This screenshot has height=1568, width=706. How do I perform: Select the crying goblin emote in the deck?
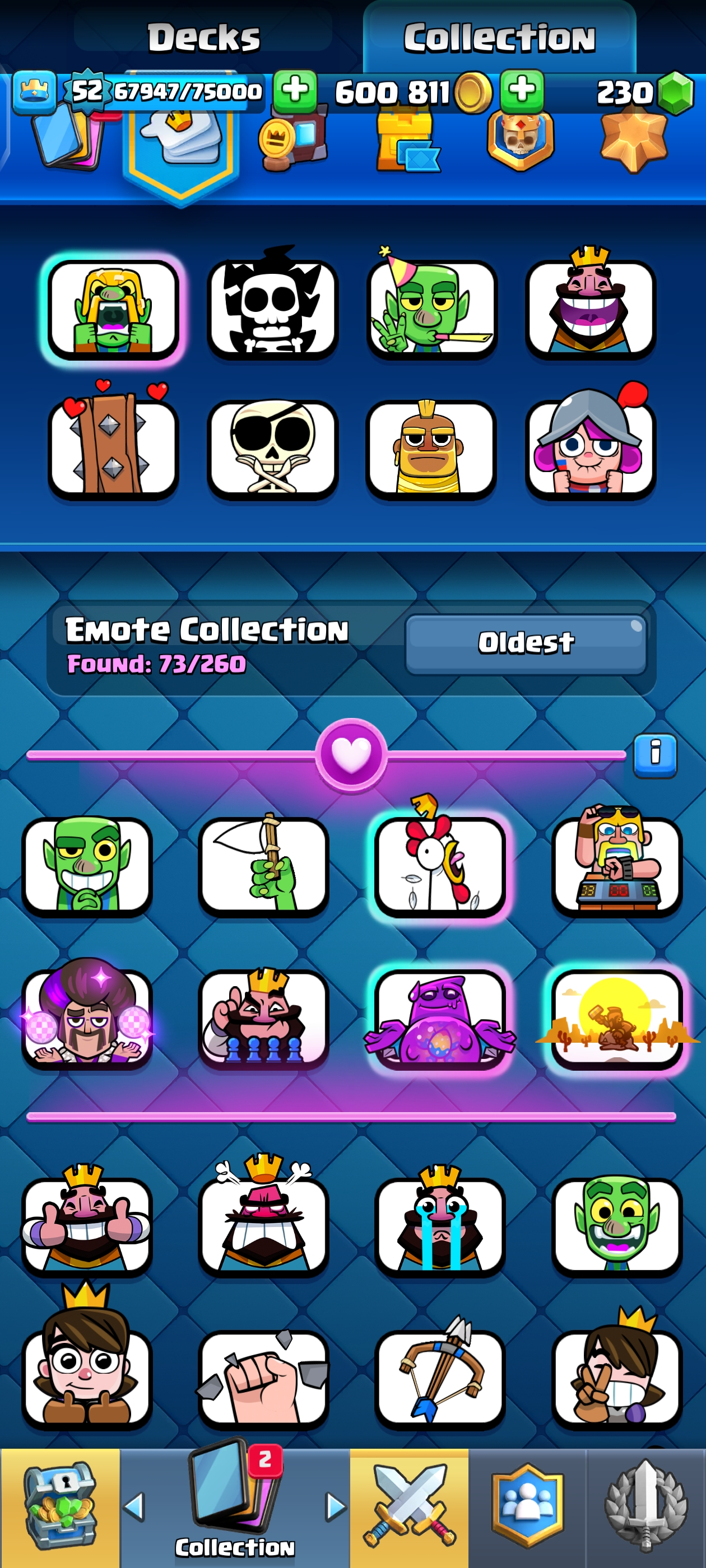tap(113, 310)
